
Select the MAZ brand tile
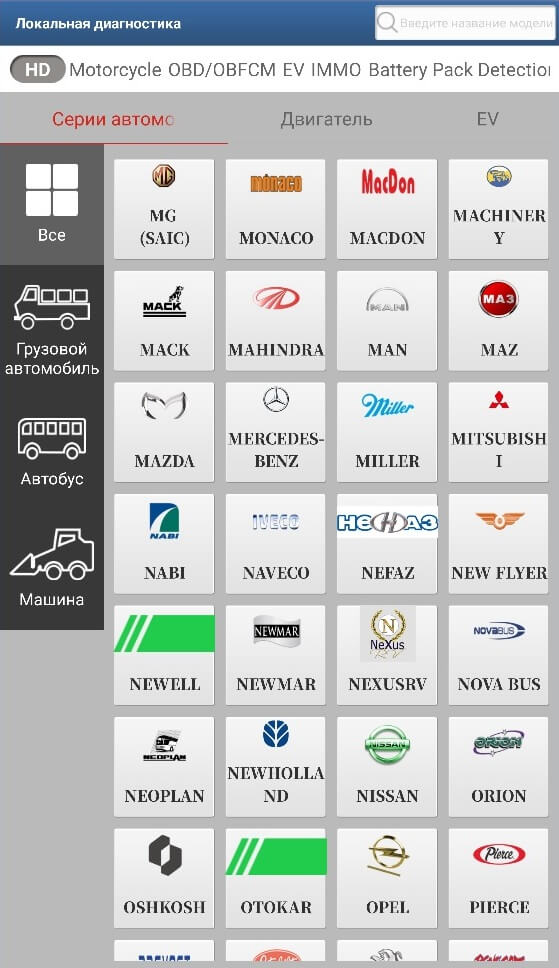click(x=498, y=321)
